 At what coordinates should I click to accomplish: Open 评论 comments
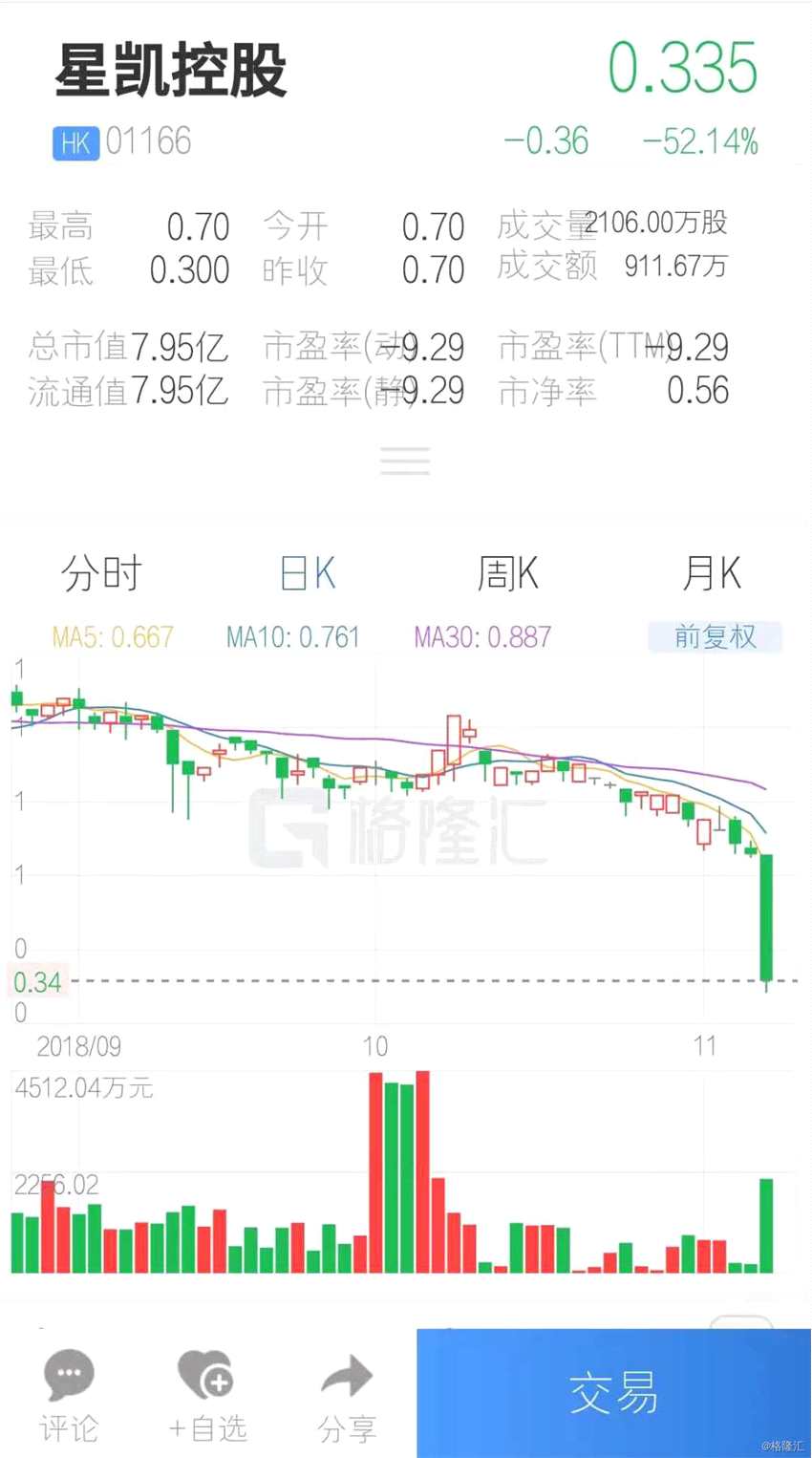pos(69,1395)
